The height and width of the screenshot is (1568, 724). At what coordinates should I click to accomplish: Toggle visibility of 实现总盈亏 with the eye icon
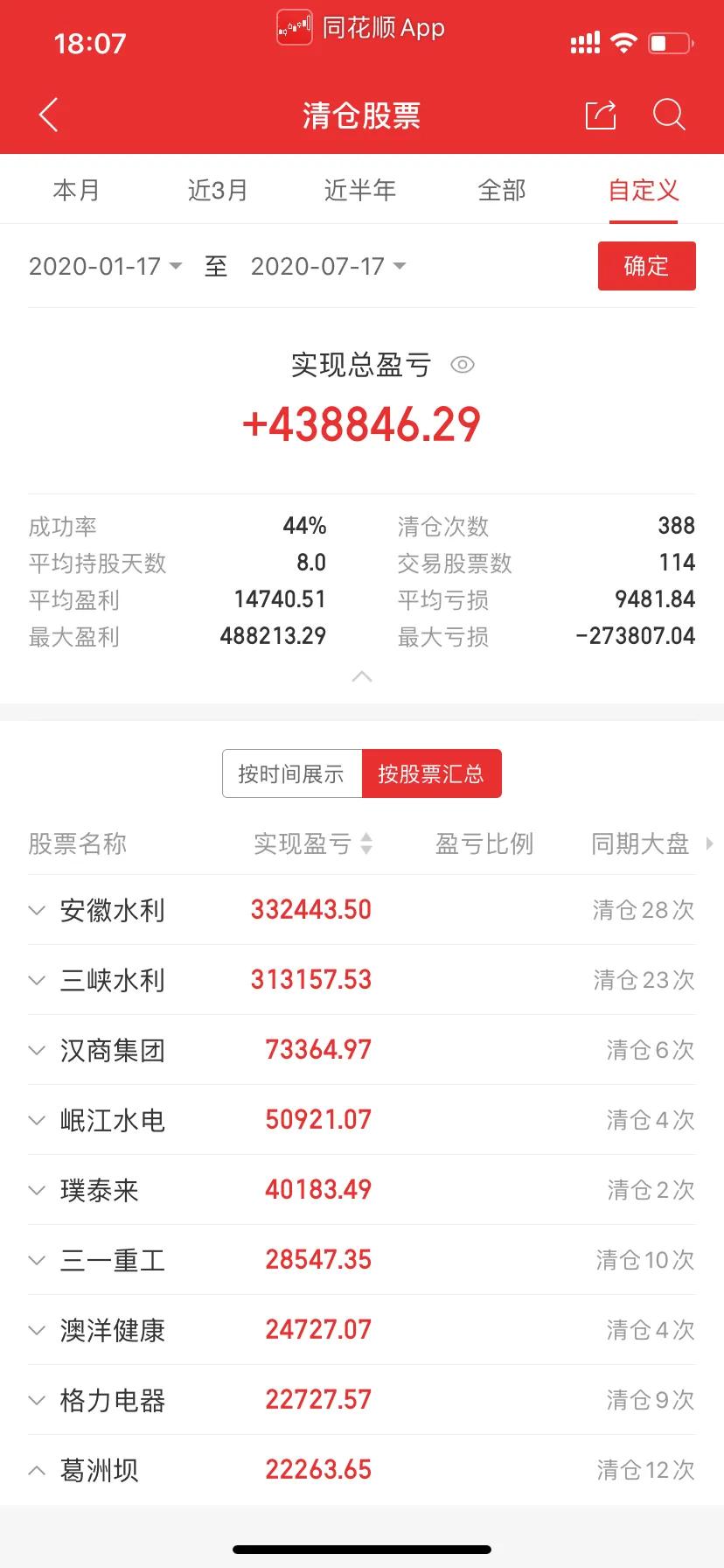(463, 365)
